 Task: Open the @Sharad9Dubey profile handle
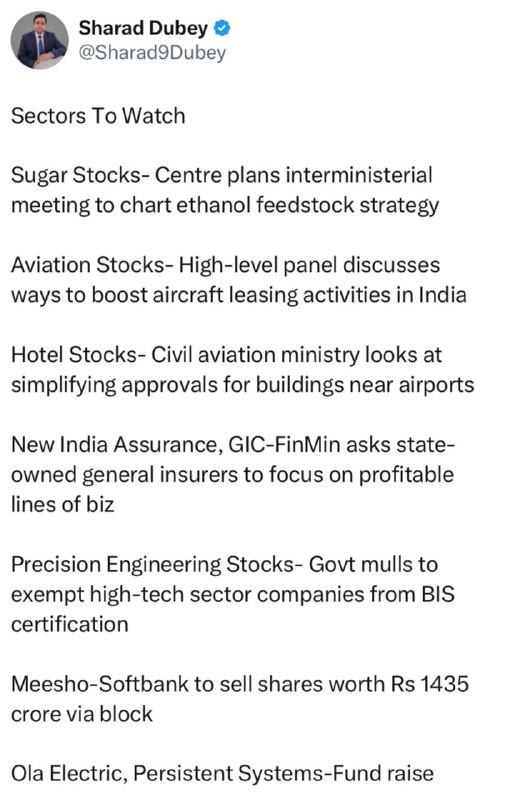[152, 53]
